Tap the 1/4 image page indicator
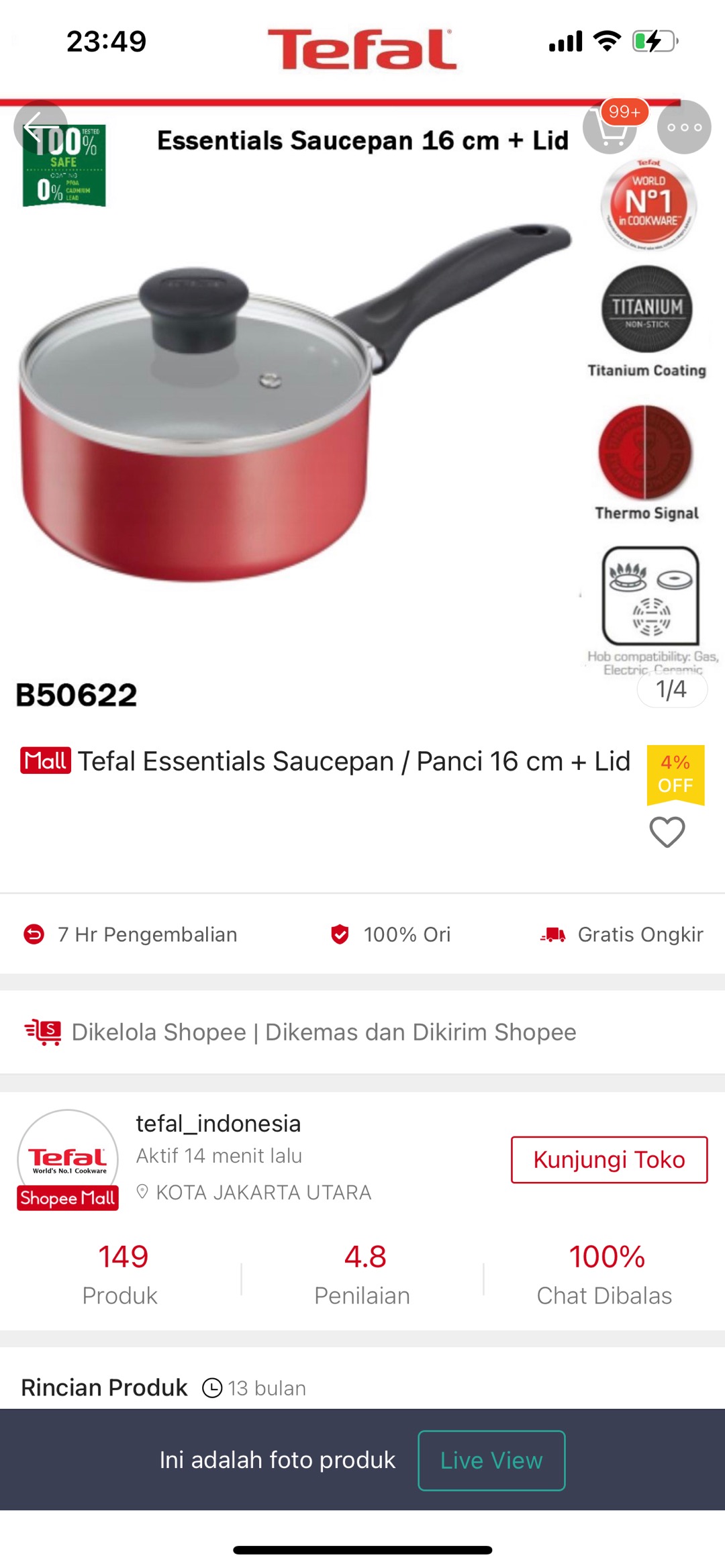This screenshot has height=1568, width=725. (x=672, y=689)
